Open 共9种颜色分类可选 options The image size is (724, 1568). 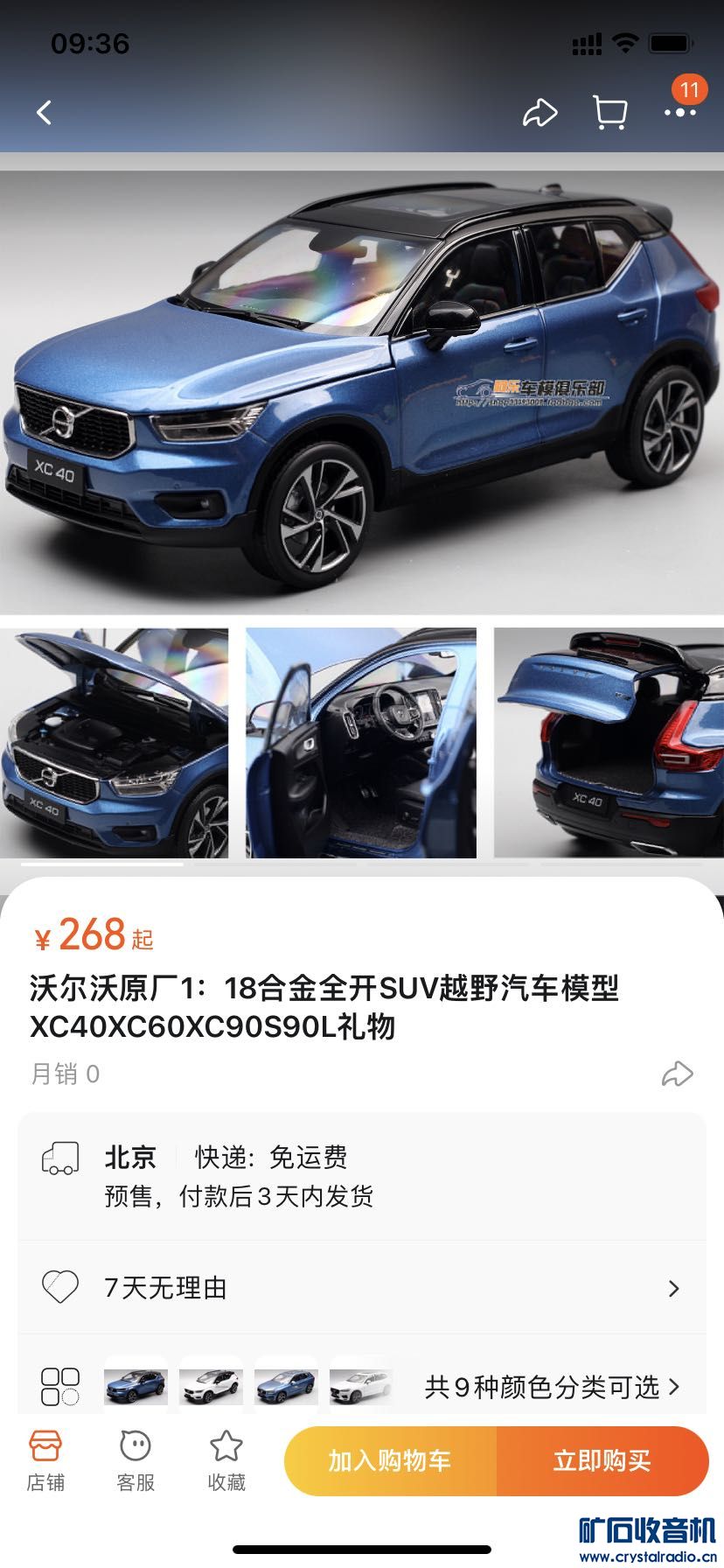pyautogui.click(x=551, y=1387)
